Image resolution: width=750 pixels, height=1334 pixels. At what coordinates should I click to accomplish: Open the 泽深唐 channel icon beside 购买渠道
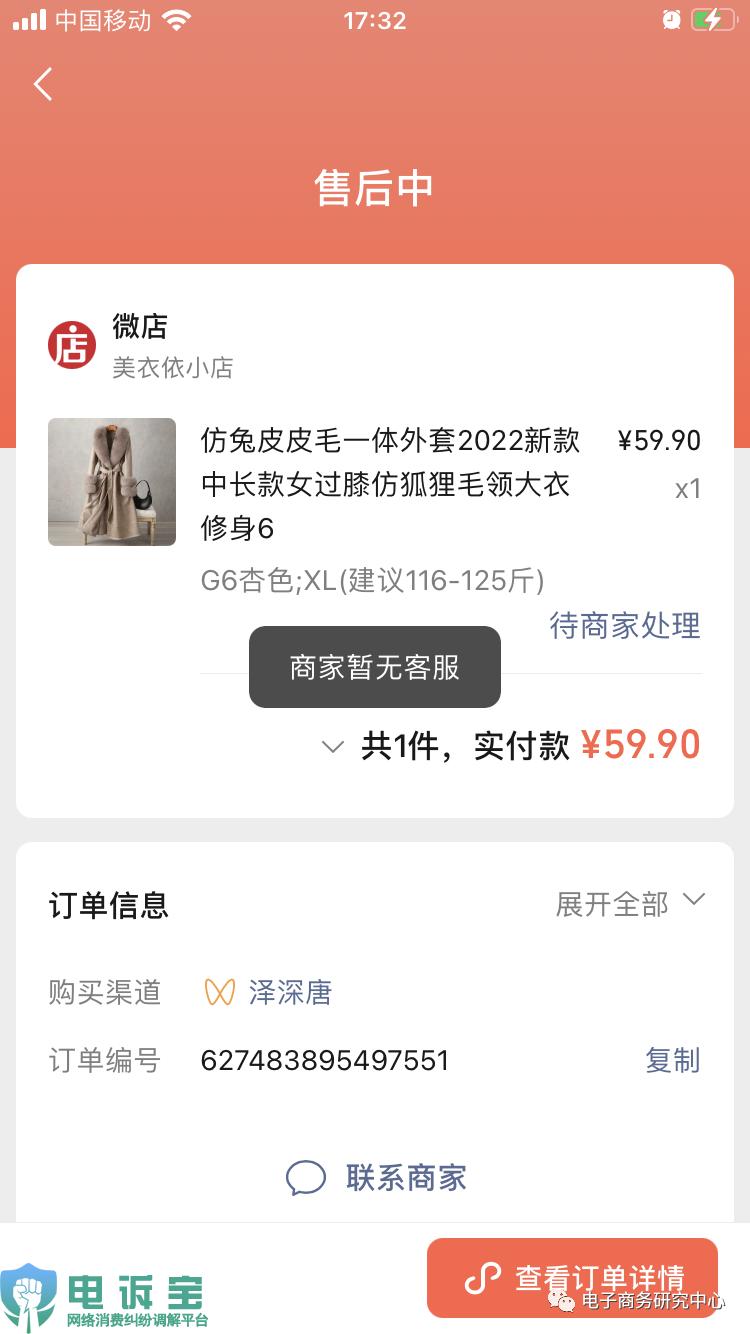point(222,992)
